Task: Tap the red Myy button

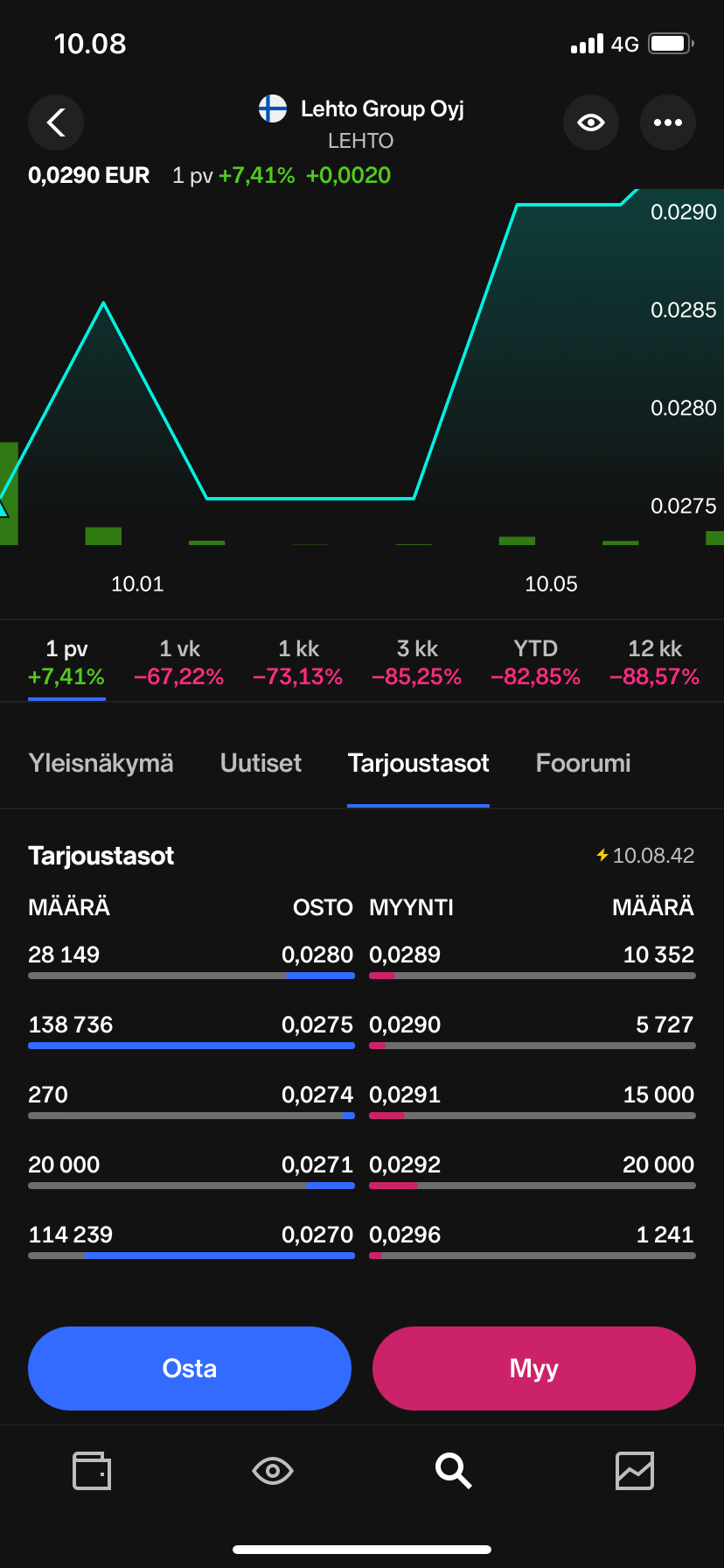Action: [534, 1368]
